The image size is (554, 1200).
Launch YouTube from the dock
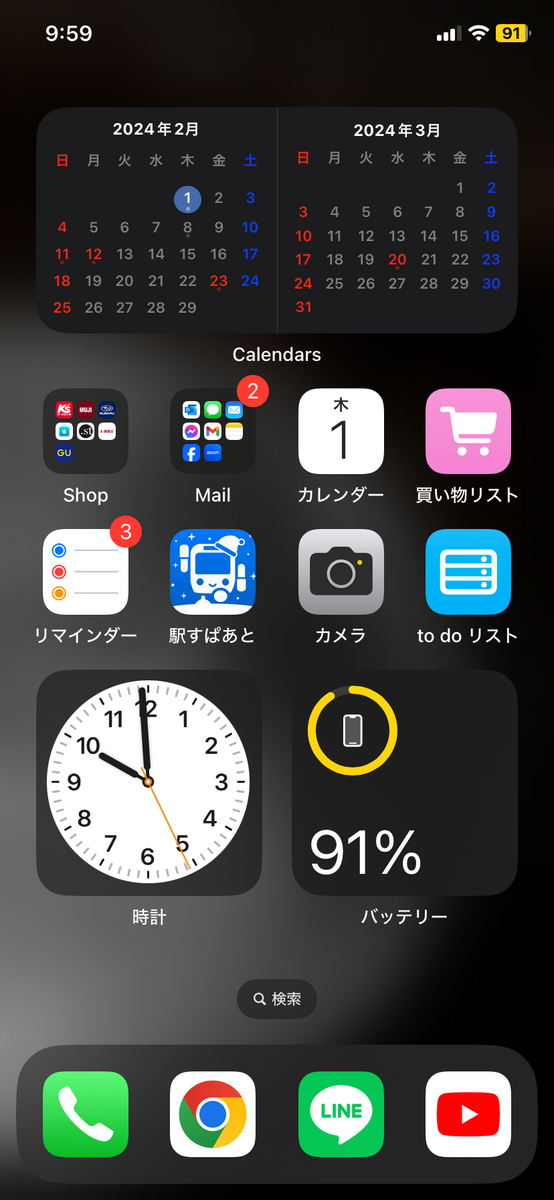click(x=468, y=1114)
